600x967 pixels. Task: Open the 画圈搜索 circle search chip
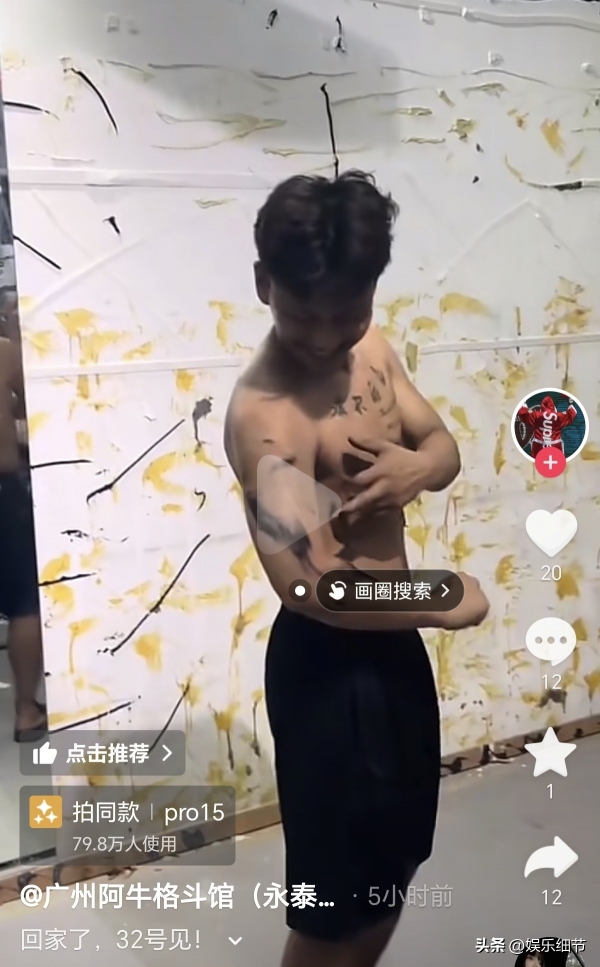pos(390,591)
